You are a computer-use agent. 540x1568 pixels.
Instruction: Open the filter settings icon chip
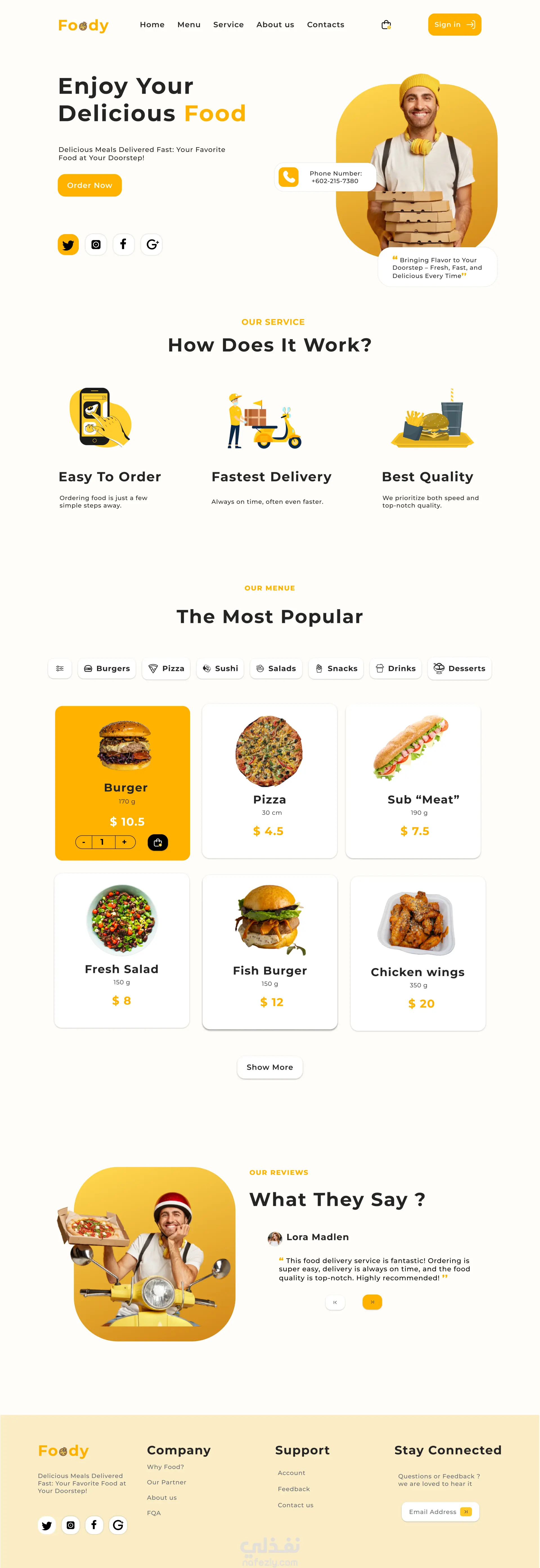click(60, 668)
